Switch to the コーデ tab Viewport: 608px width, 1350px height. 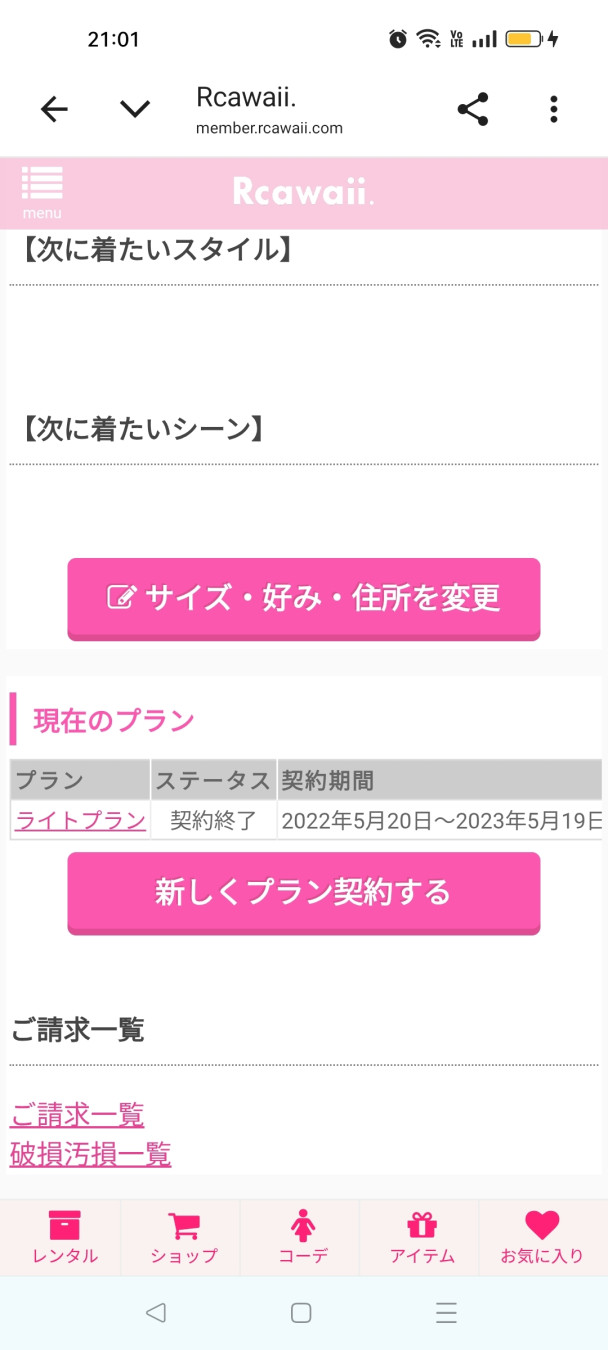point(303,1237)
